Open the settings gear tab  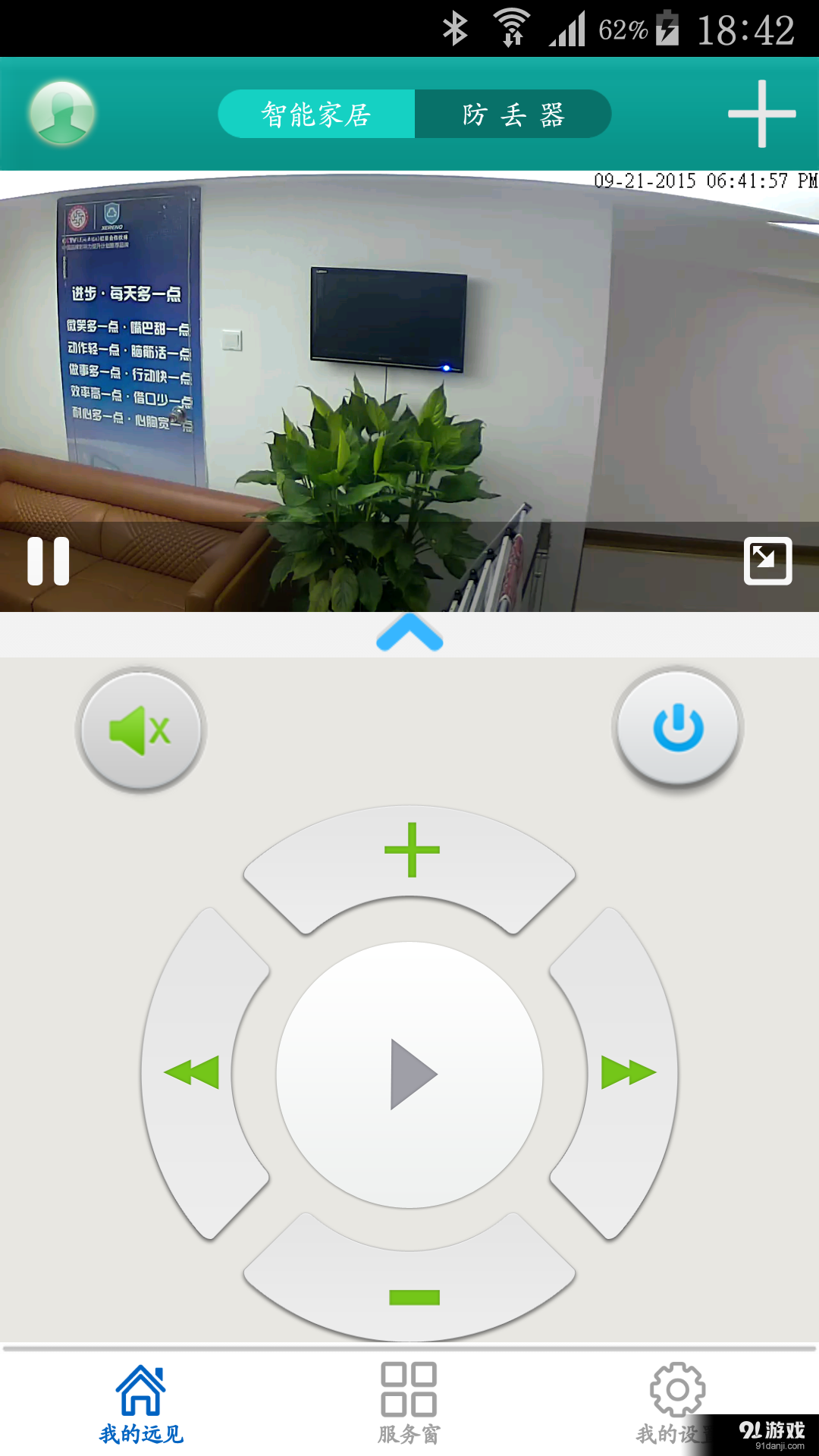[x=677, y=1403]
